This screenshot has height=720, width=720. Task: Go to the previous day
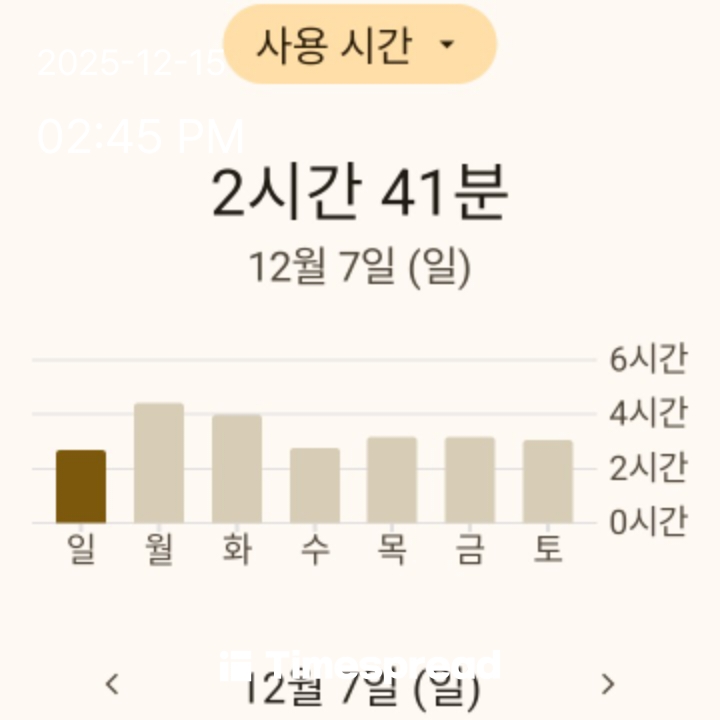tap(113, 685)
